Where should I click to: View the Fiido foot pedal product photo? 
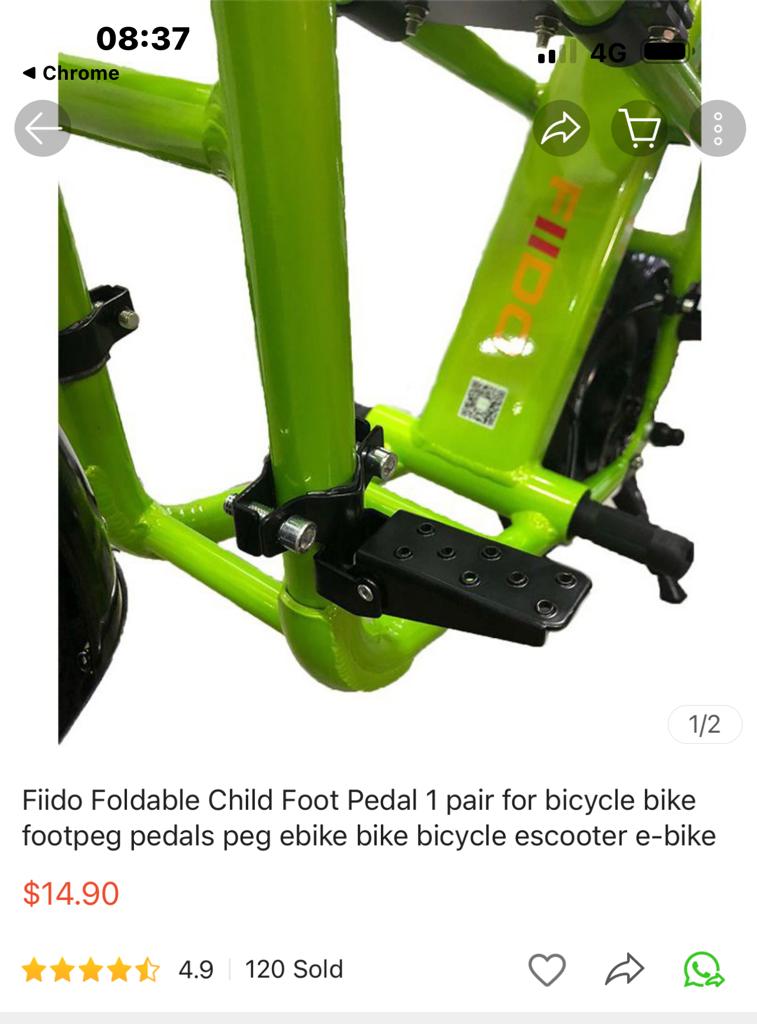(380, 420)
